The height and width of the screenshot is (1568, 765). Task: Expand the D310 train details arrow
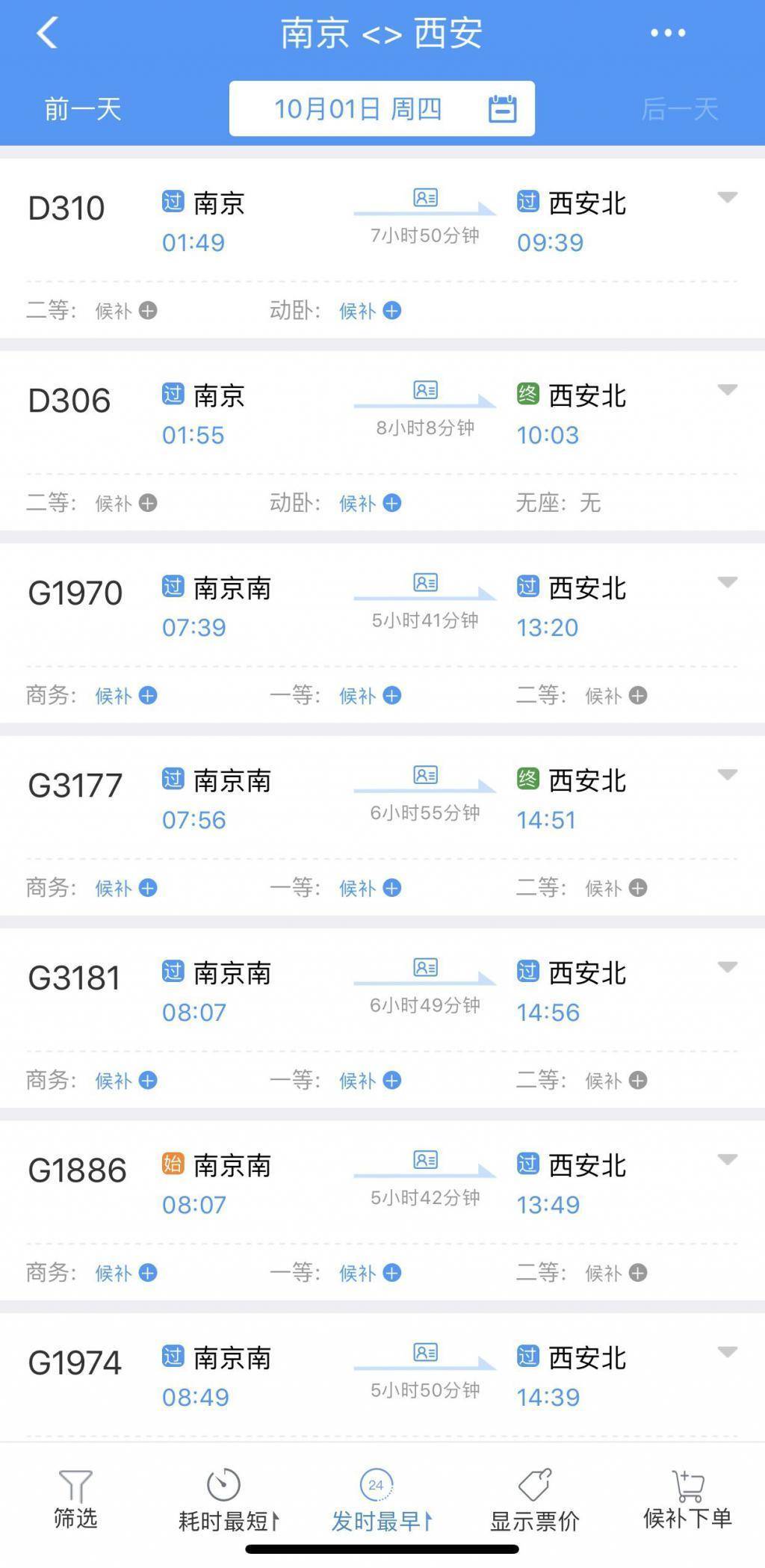728,197
